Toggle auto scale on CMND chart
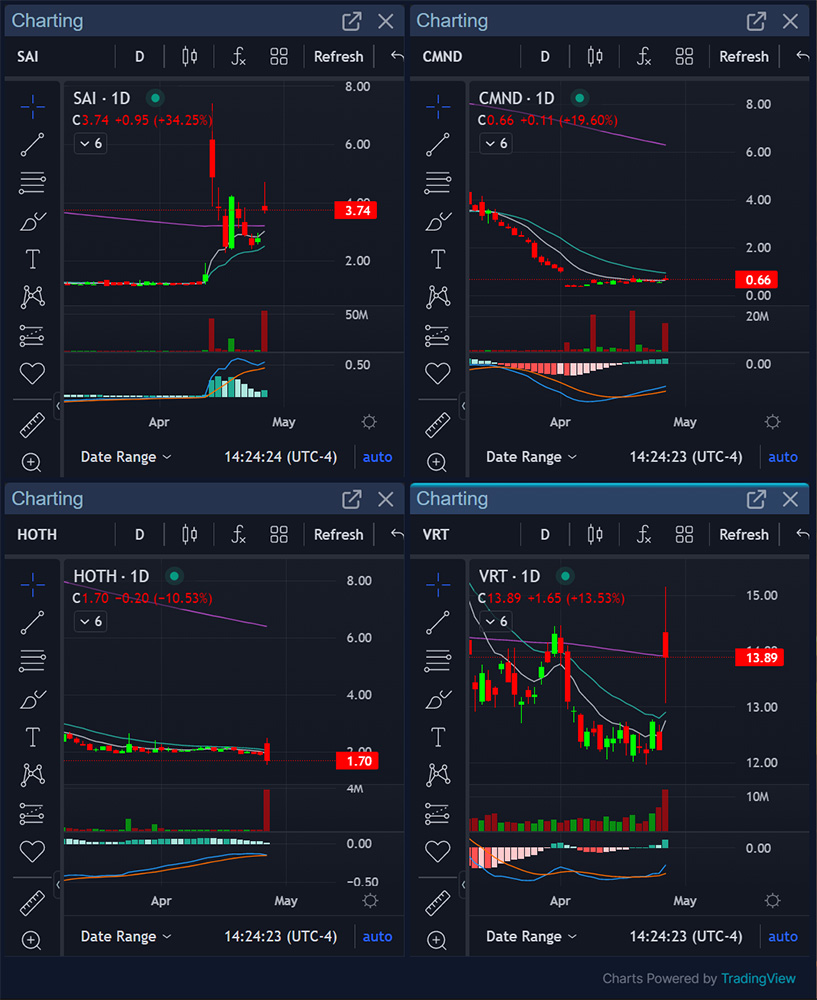Screen dimensions: 817x1000 click(783, 457)
